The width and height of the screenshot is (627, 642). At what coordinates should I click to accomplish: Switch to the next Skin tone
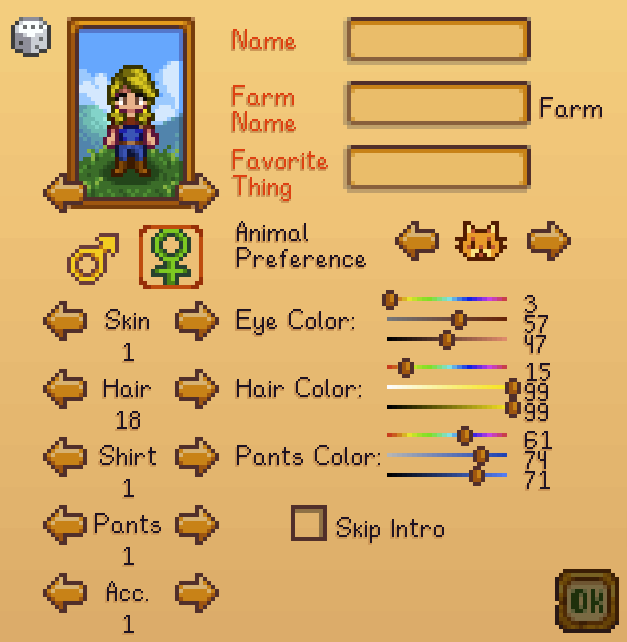tap(197, 321)
